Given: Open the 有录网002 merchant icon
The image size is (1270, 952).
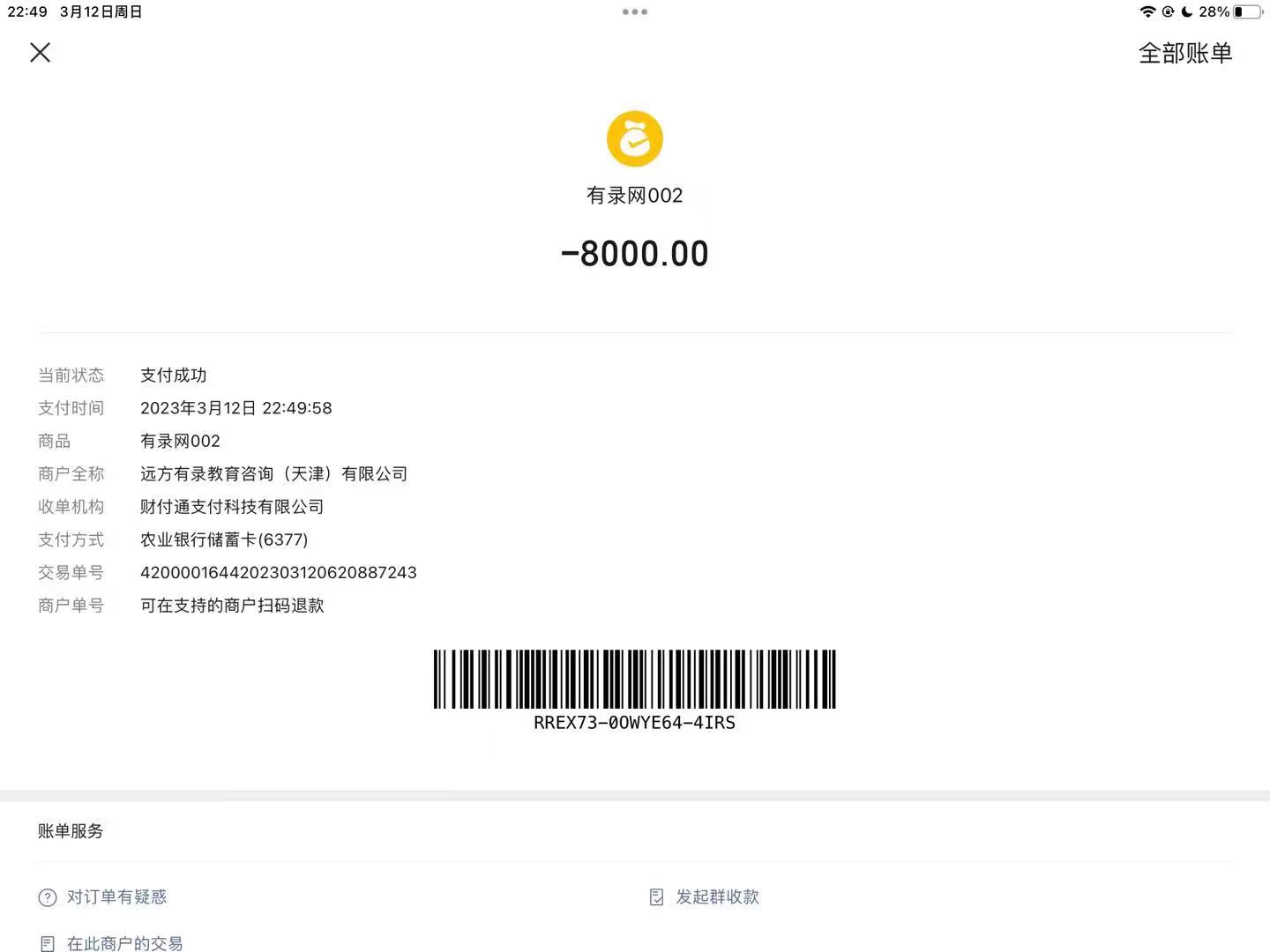Looking at the screenshot, I should (634, 139).
